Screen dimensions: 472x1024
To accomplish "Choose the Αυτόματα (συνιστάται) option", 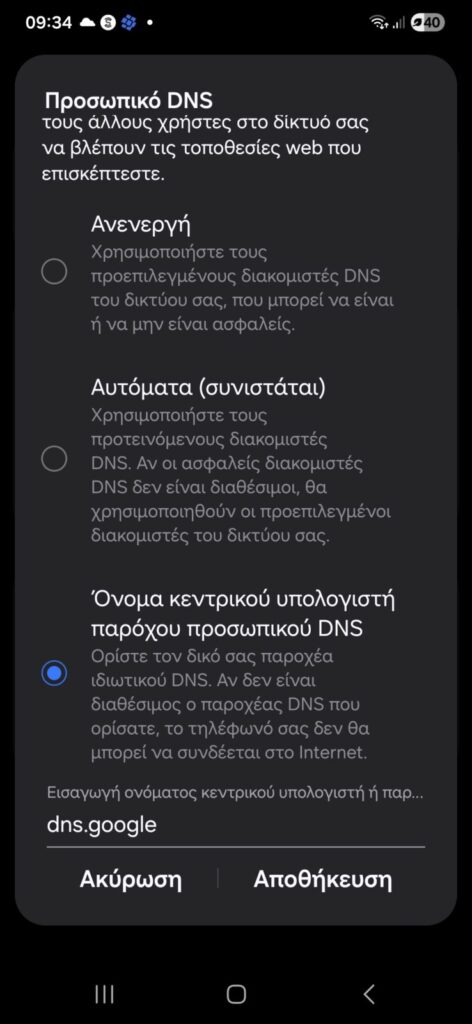I will (x=54, y=459).
